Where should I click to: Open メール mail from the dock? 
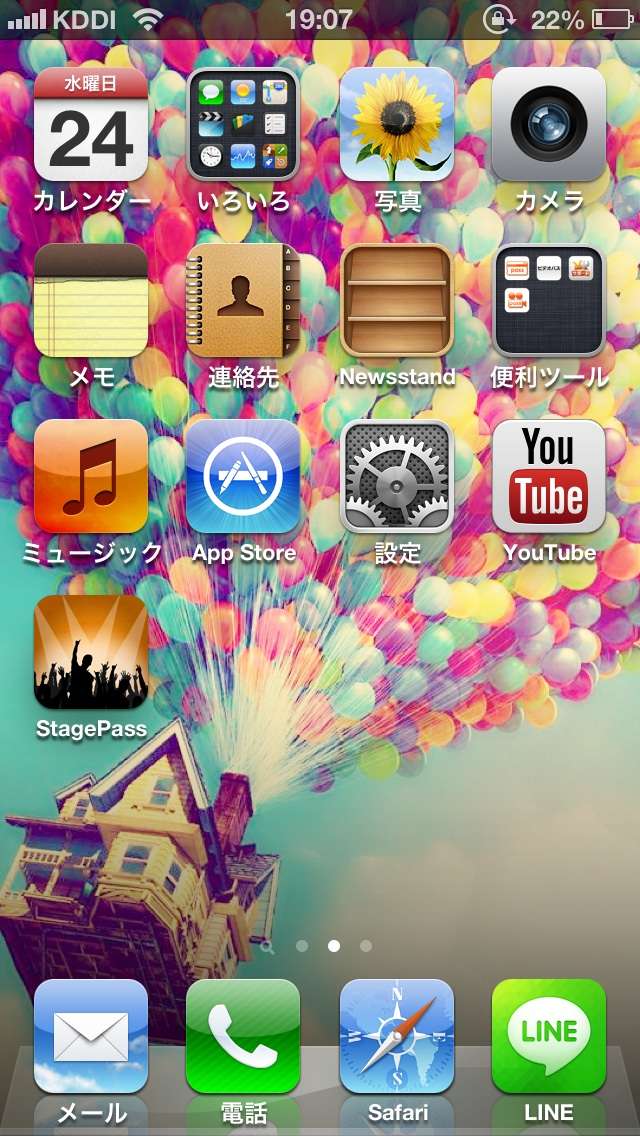[91, 1036]
